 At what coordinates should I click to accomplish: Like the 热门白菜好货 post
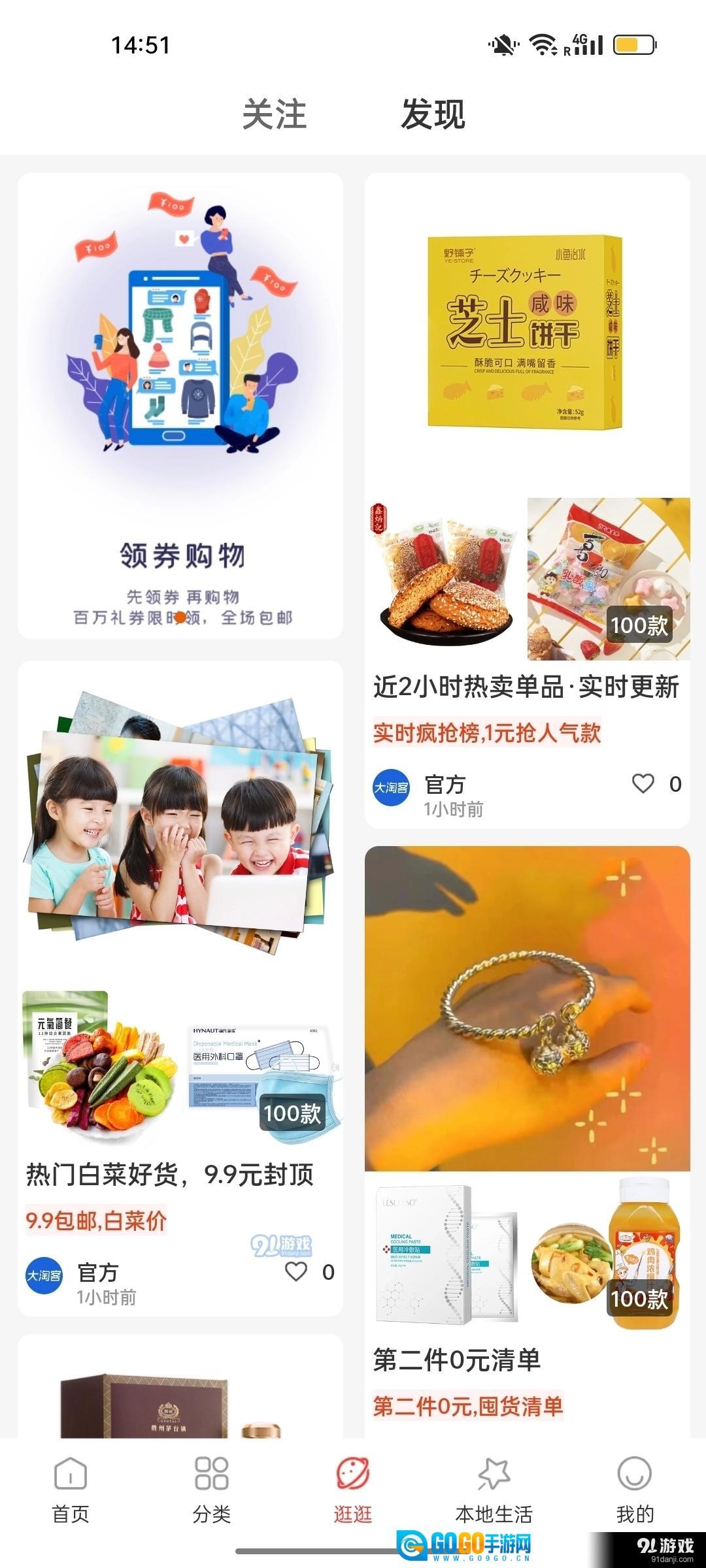click(x=296, y=1271)
